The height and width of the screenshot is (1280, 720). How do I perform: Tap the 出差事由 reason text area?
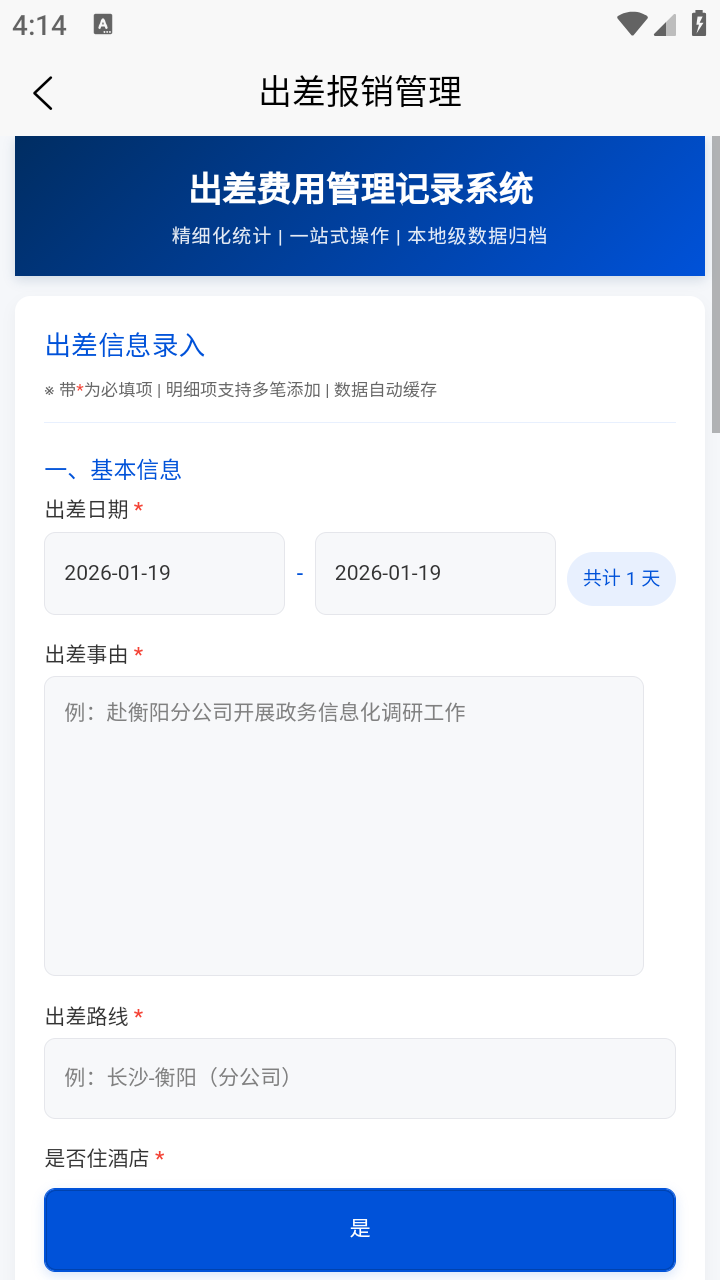tap(343, 825)
